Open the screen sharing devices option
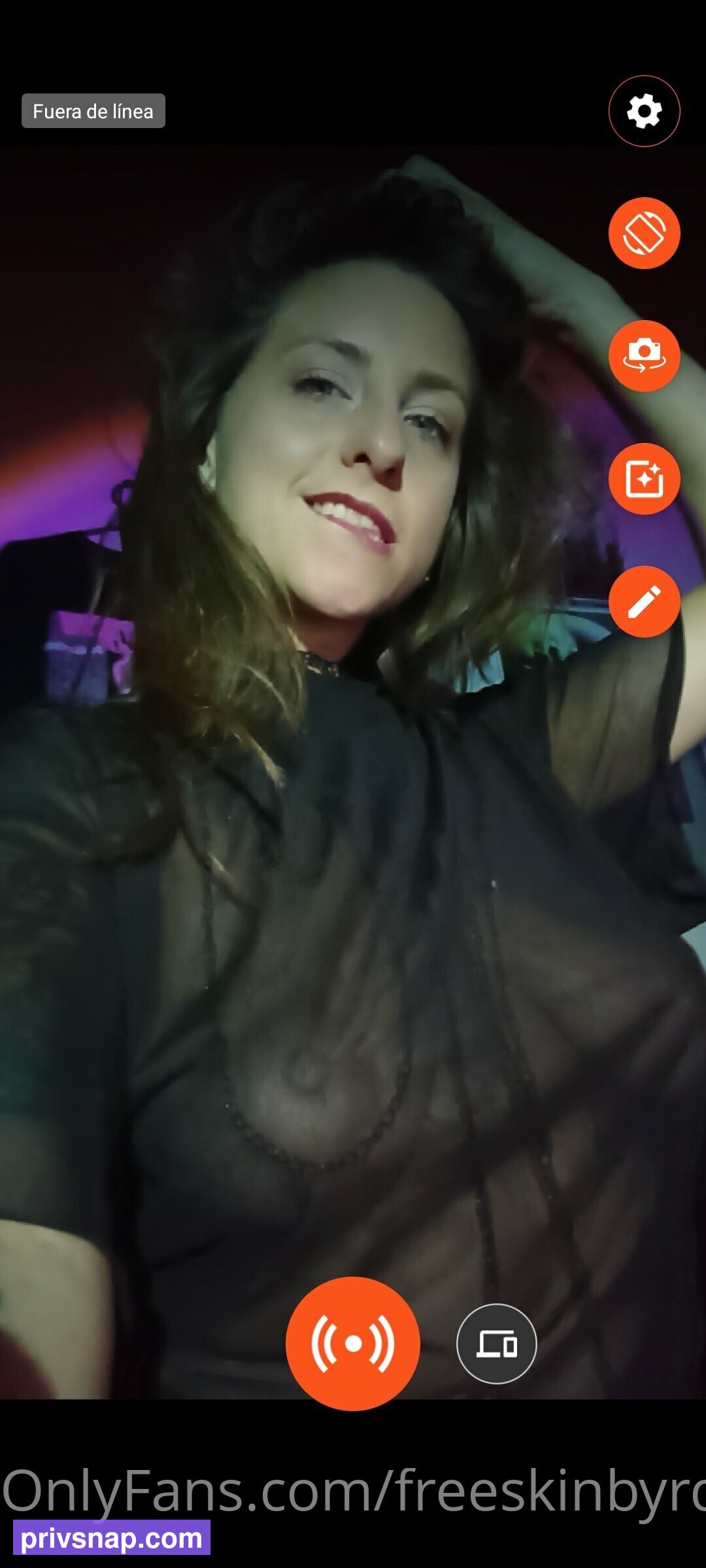706x1568 pixels. (x=497, y=1344)
